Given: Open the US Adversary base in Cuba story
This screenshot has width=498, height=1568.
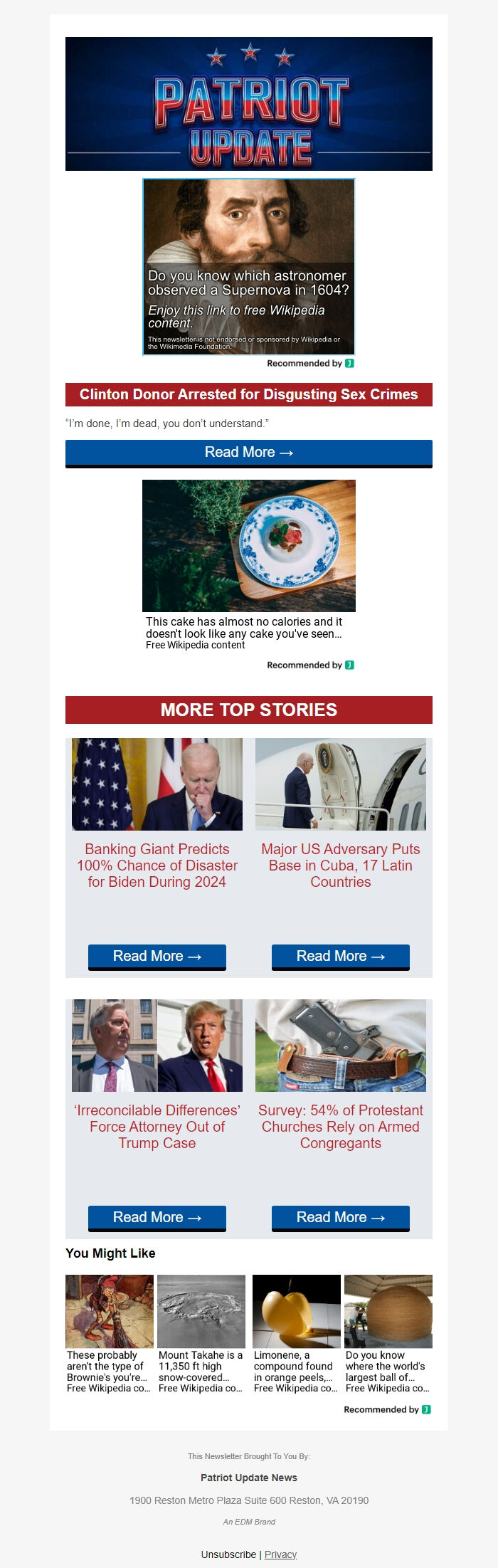Looking at the screenshot, I should coord(340,865).
